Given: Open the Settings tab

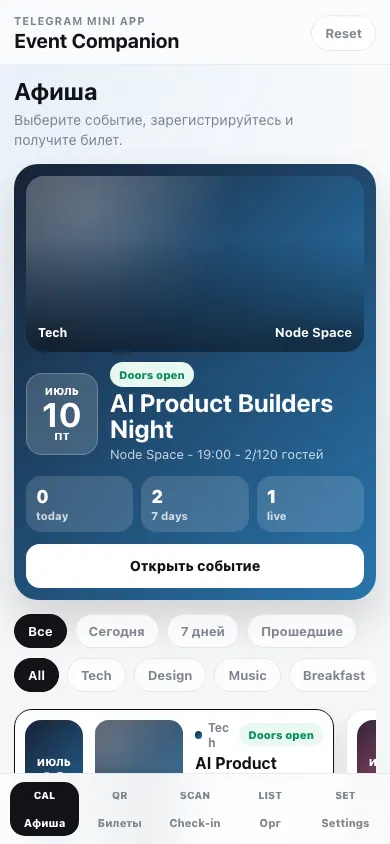Looking at the screenshot, I should 345,808.
